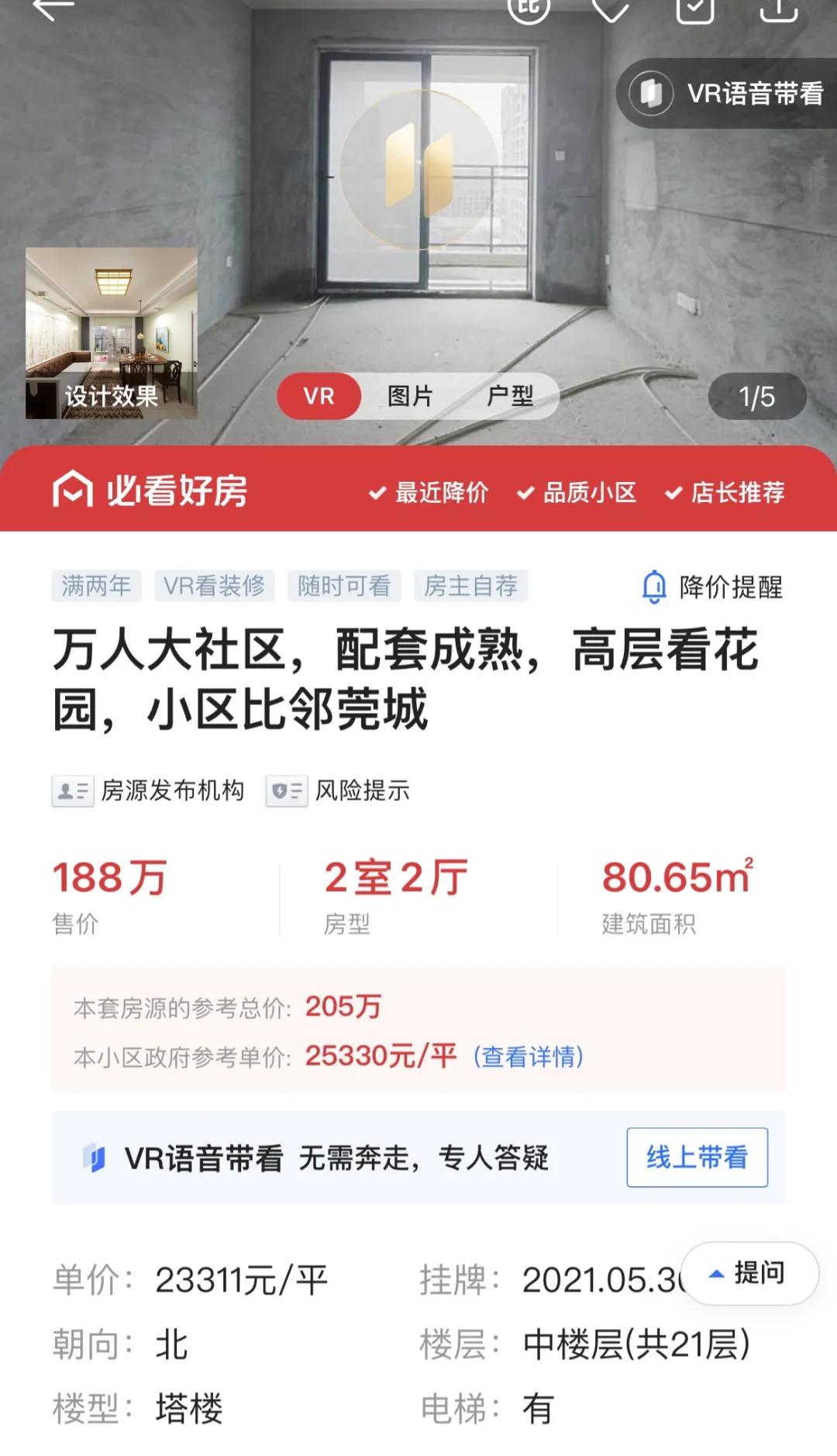Open 房源发布机构 listing agency info
This screenshot has height=1456, width=837.
[x=151, y=791]
